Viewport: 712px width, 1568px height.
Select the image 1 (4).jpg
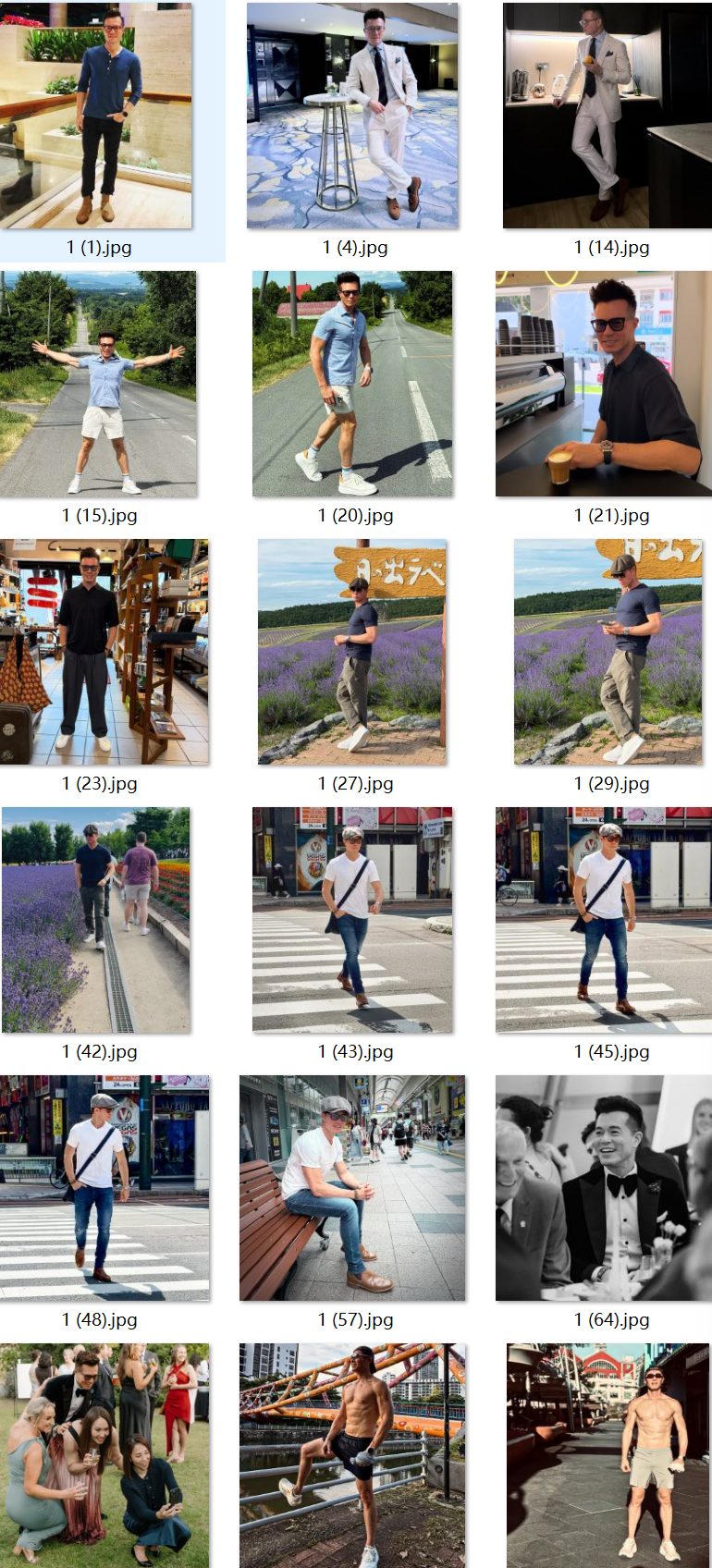click(x=352, y=116)
